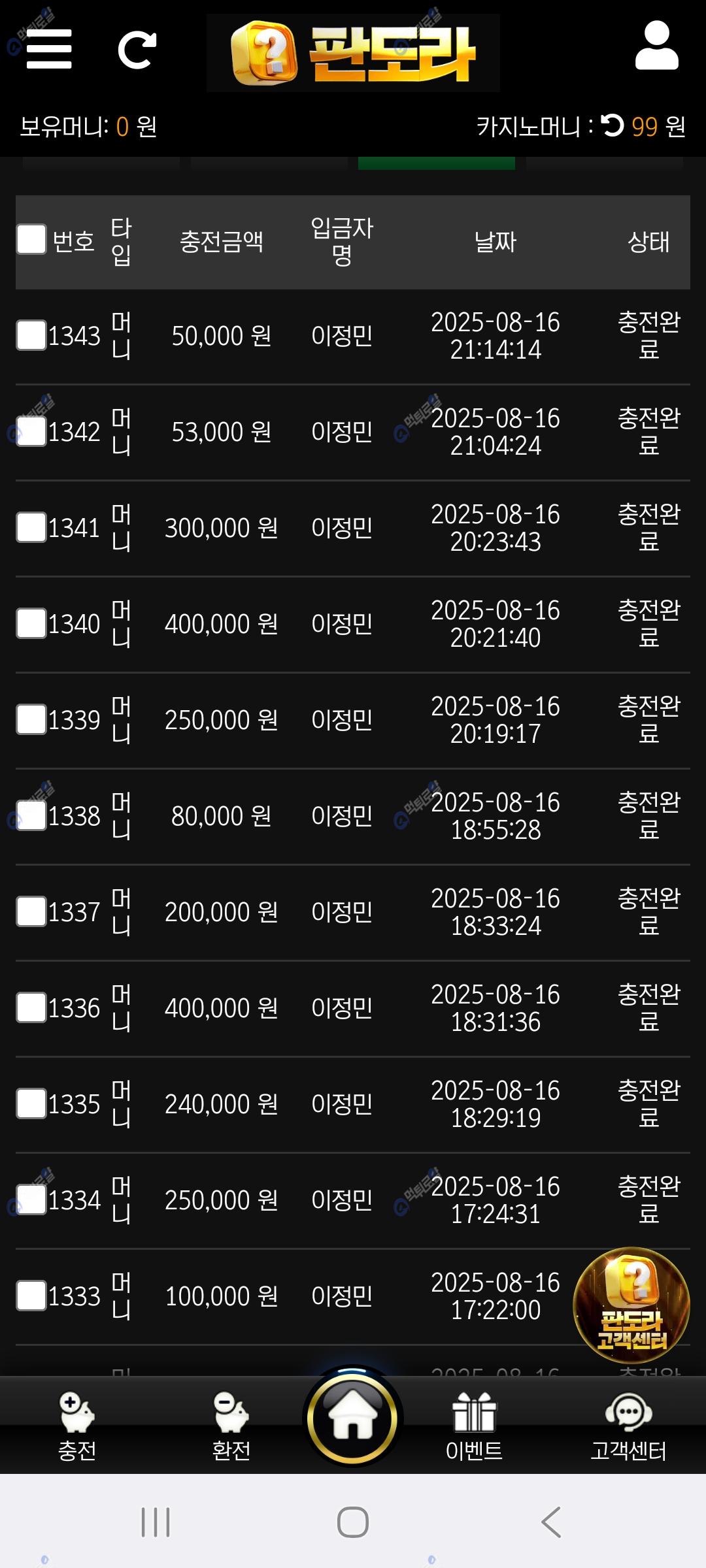Screen dimensions: 706x1568
Task: Open the floating 판도라 고객센터 button
Action: pos(631,1305)
